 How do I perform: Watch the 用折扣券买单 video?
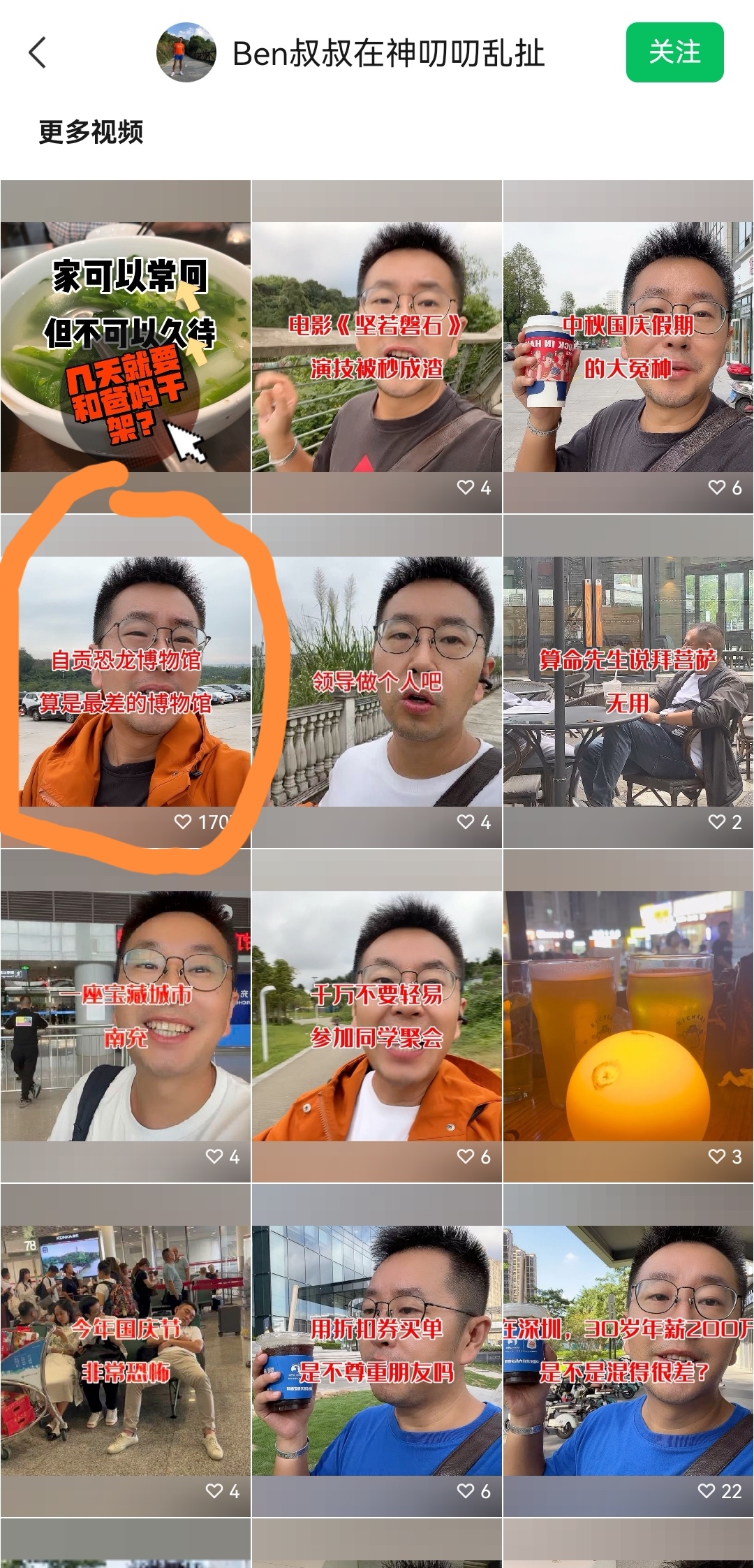pyautogui.click(x=377, y=1351)
